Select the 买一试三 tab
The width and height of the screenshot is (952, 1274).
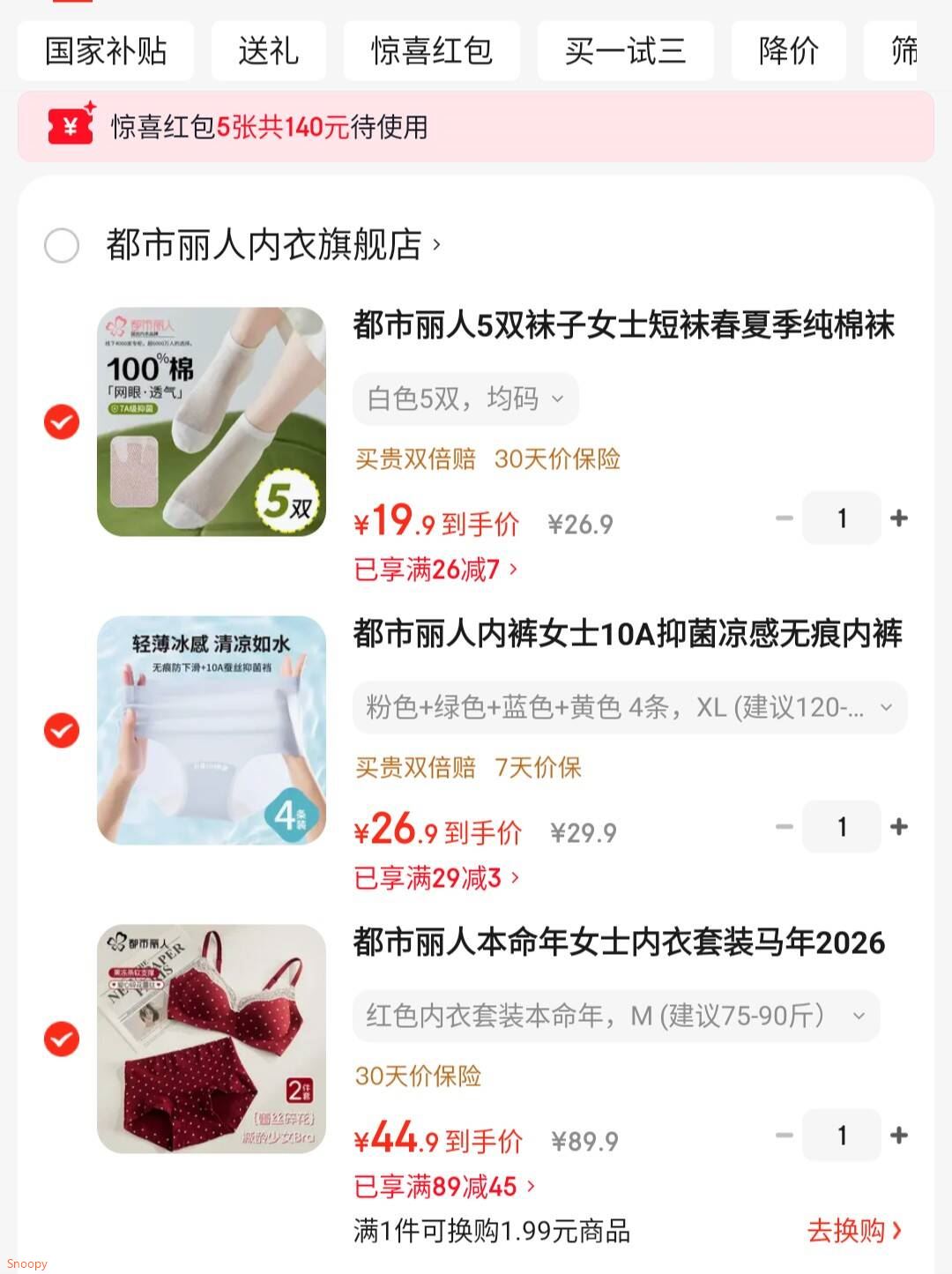[626, 50]
